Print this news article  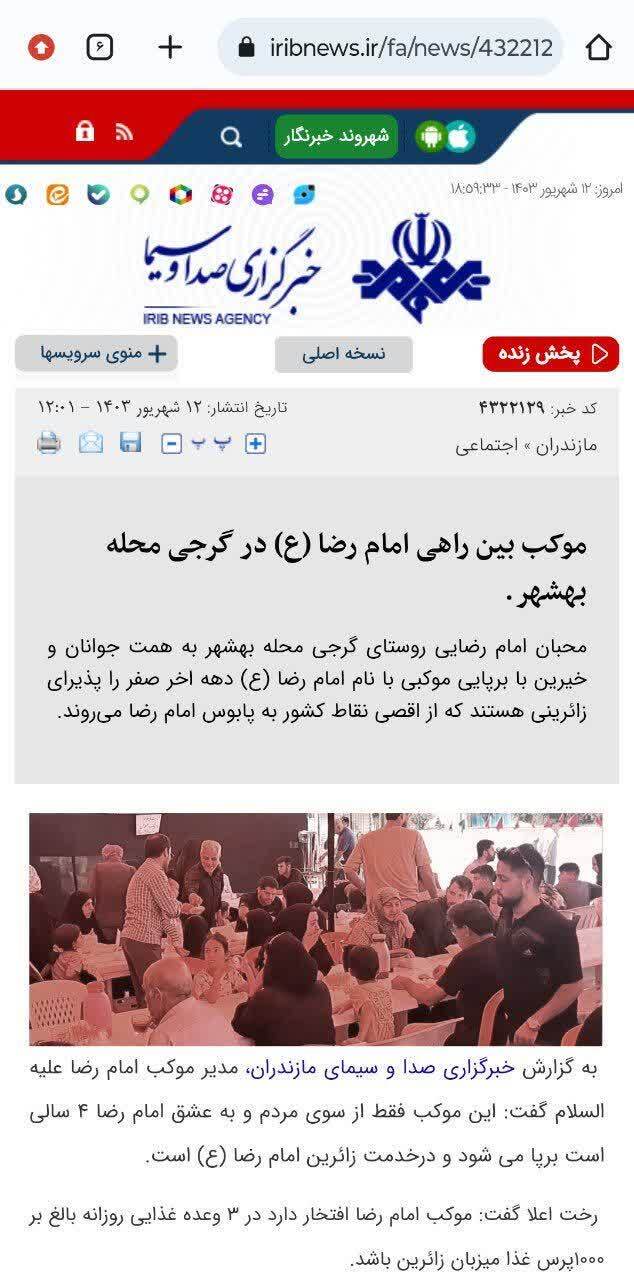point(48,442)
